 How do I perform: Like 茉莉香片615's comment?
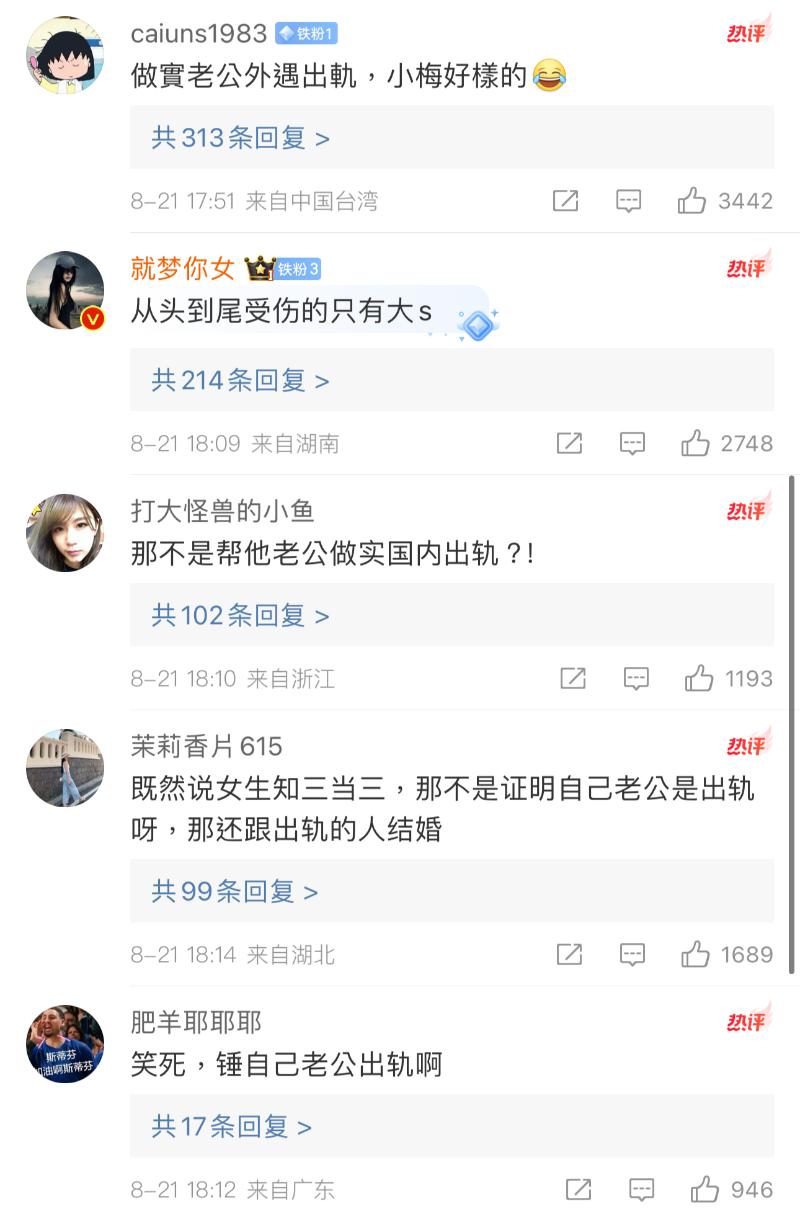(695, 955)
